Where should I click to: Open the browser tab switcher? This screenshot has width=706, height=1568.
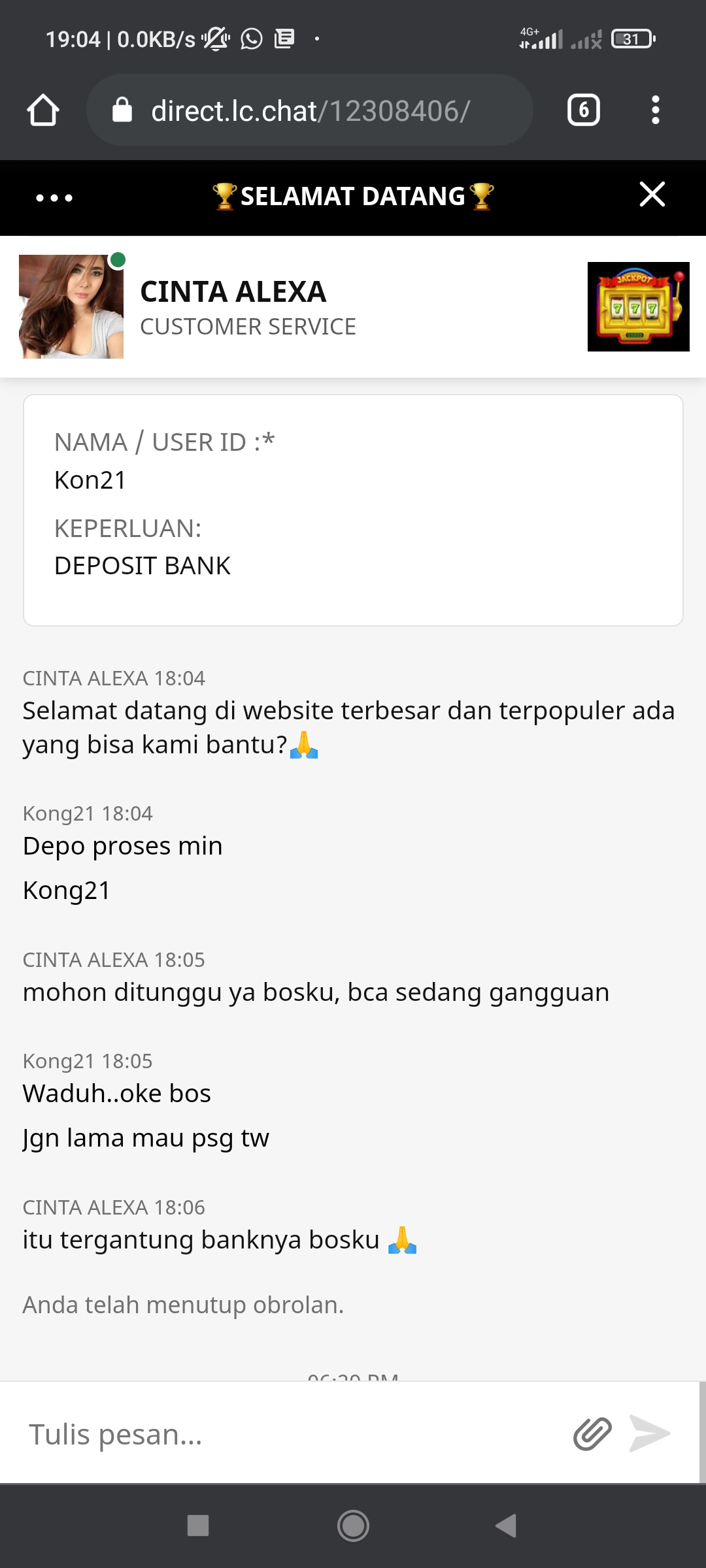(x=583, y=110)
